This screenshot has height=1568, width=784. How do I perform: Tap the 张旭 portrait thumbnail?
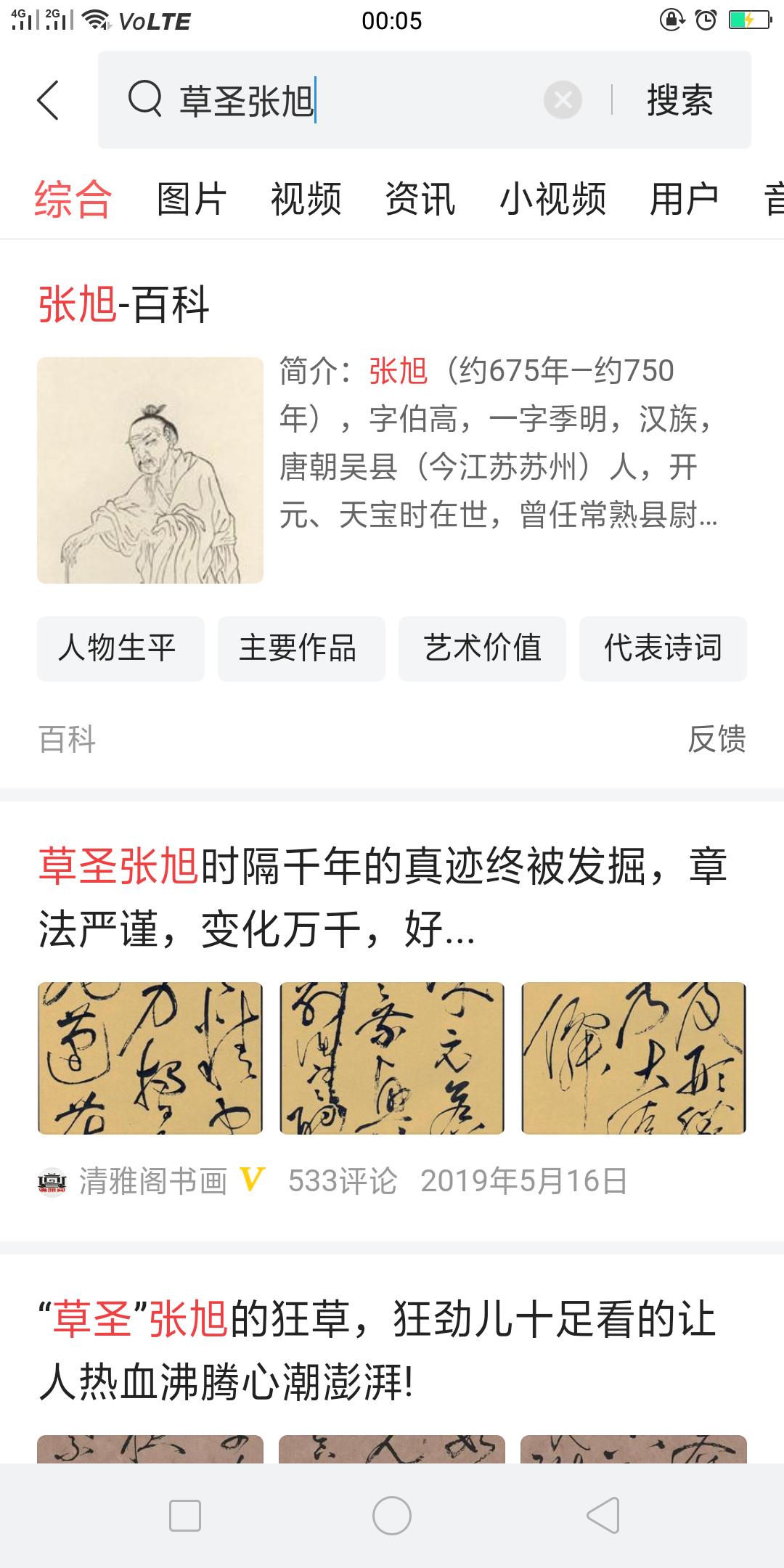(x=150, y=470)
